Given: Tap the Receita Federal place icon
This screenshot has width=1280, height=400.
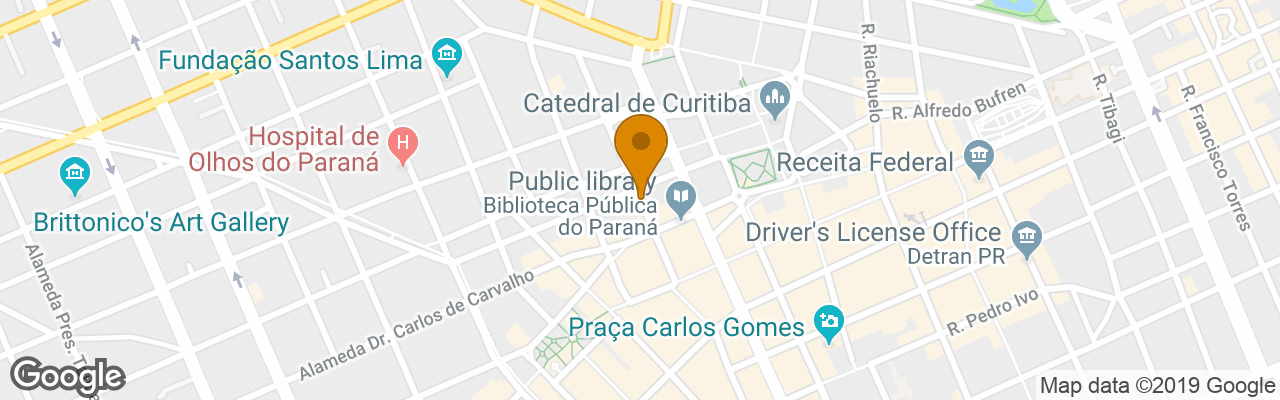Looking at the screenshot, I should point(977,156).
